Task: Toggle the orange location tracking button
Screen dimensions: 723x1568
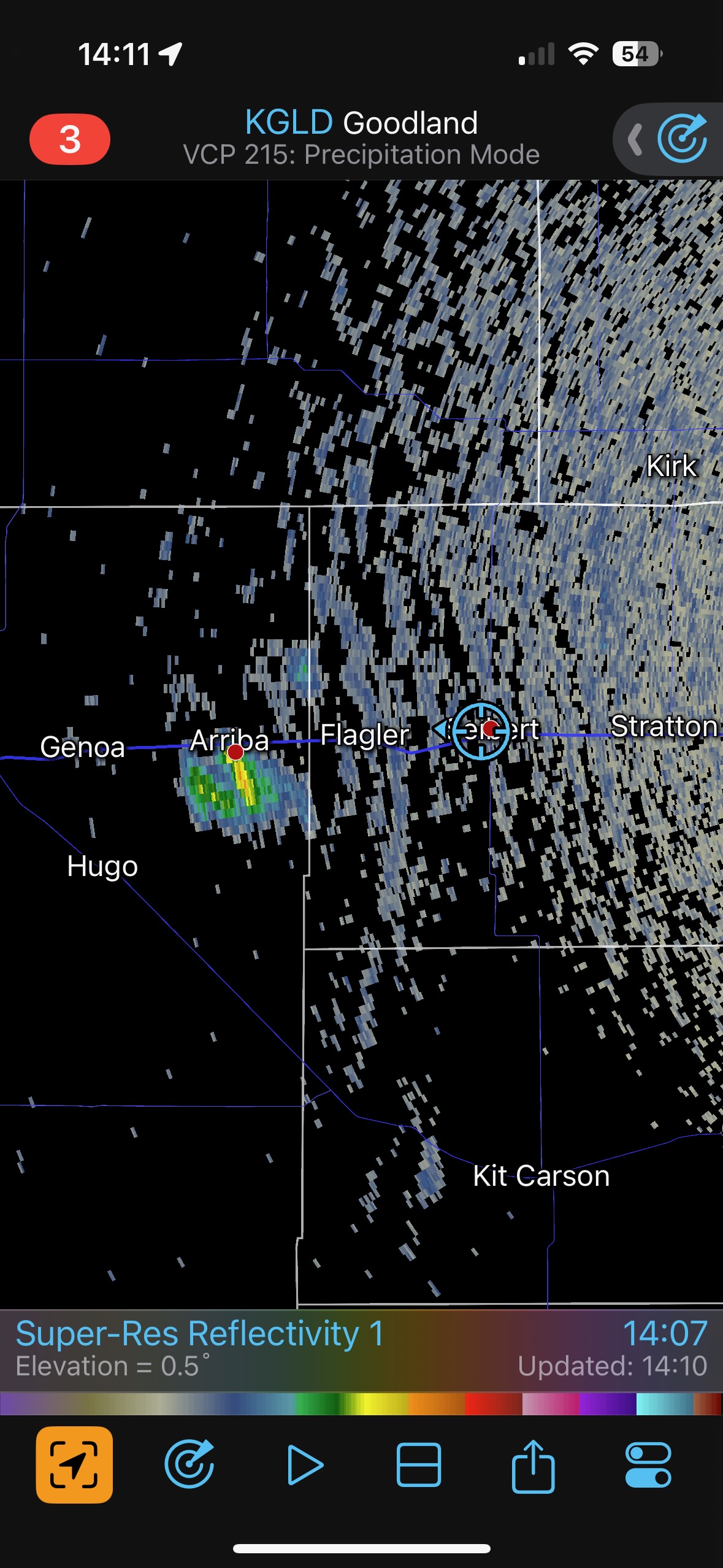Action: click(x=74, y=1464)
